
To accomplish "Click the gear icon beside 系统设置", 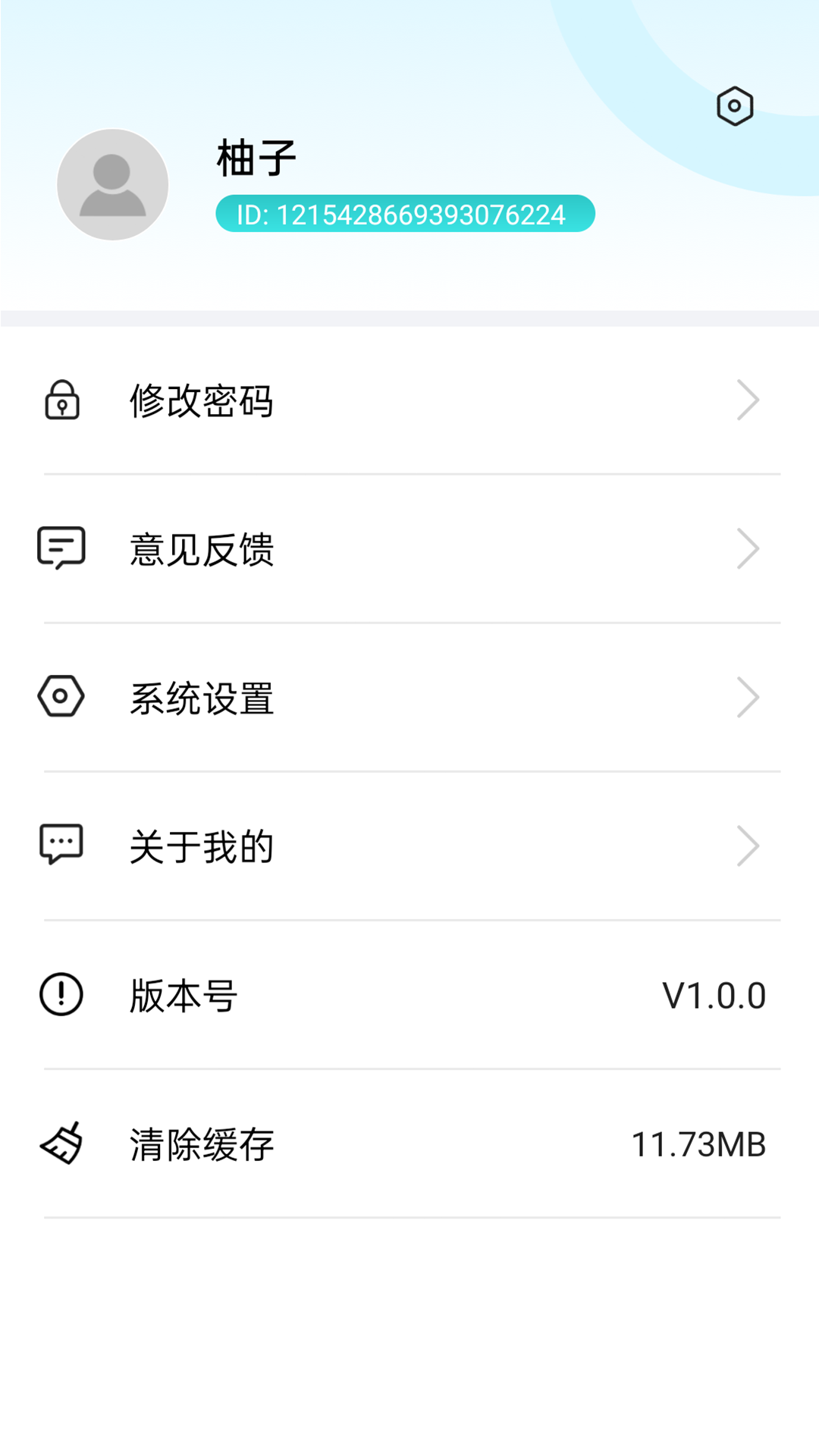I will point(61,697).
